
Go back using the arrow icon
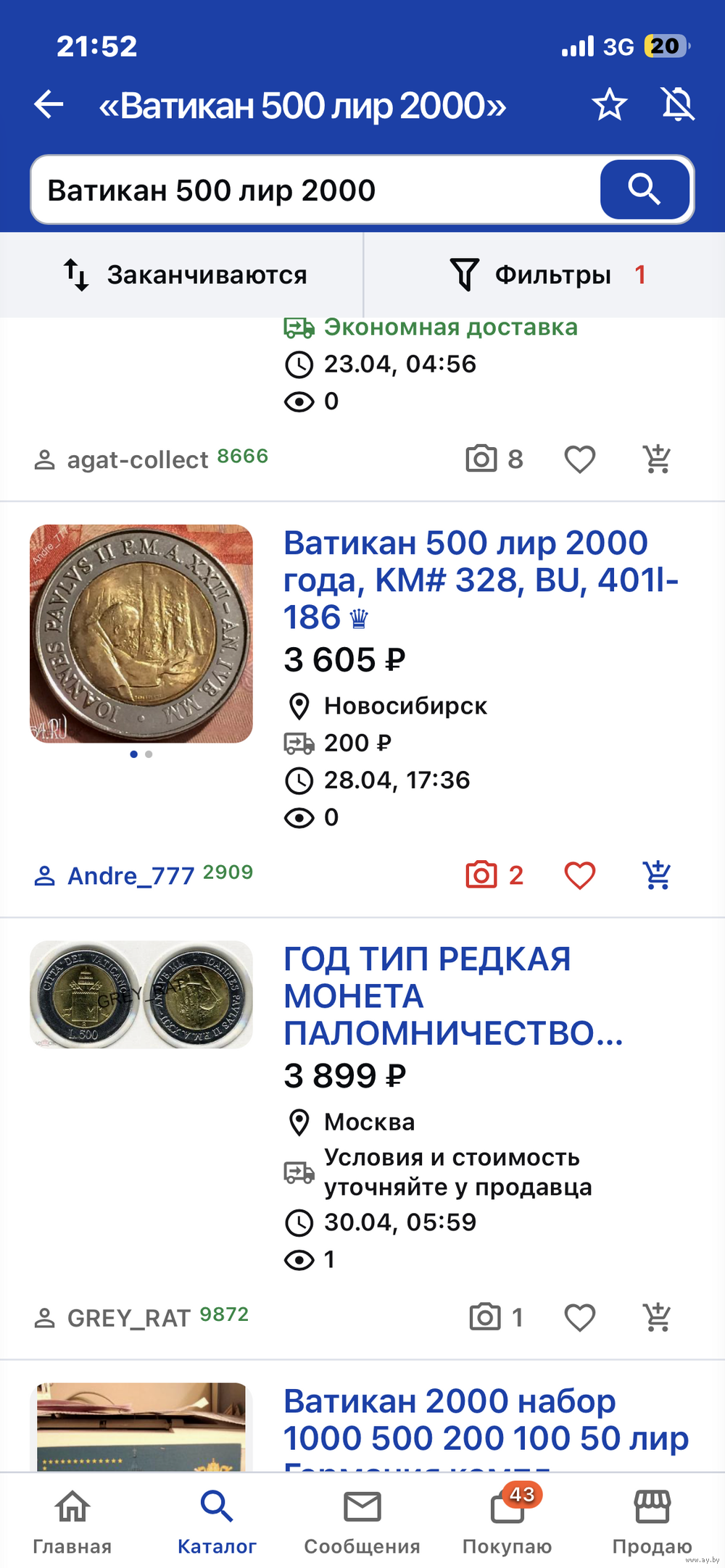[49, 105]
